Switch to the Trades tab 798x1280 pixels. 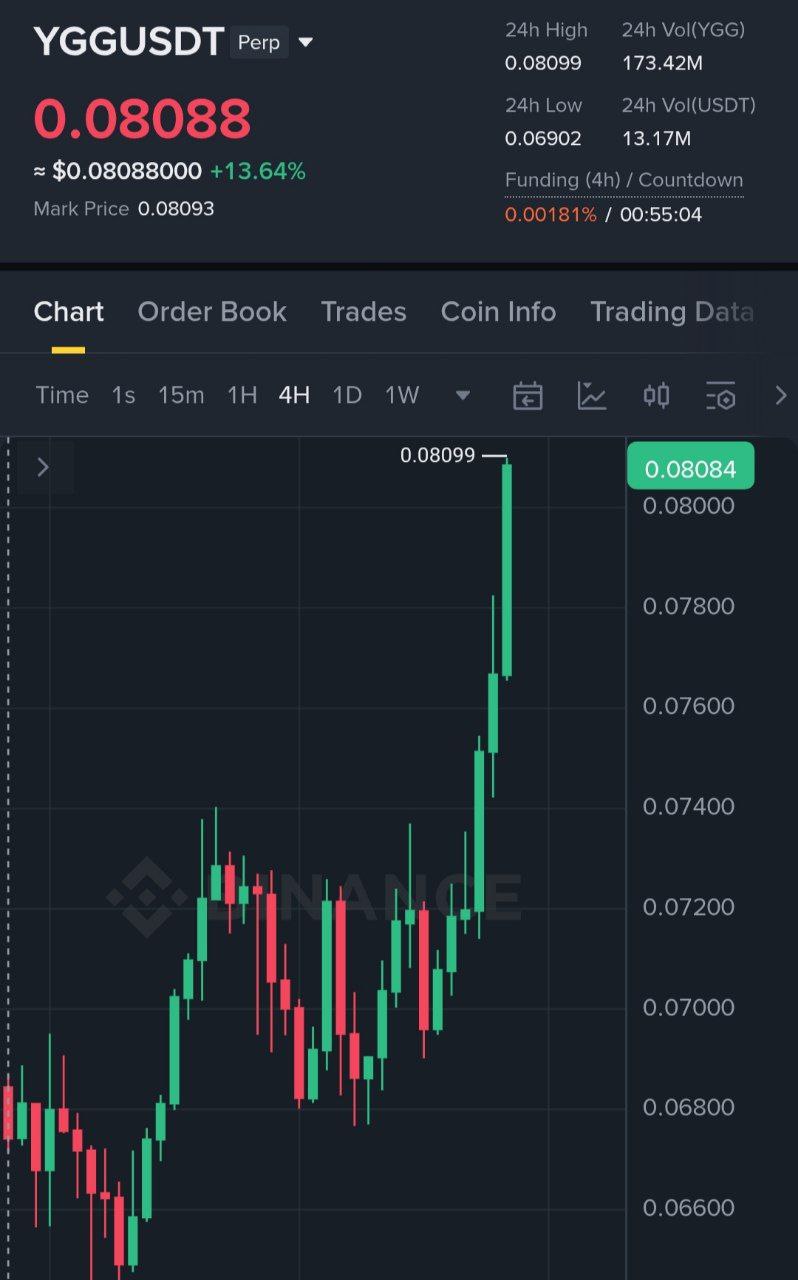pos(363,312)
